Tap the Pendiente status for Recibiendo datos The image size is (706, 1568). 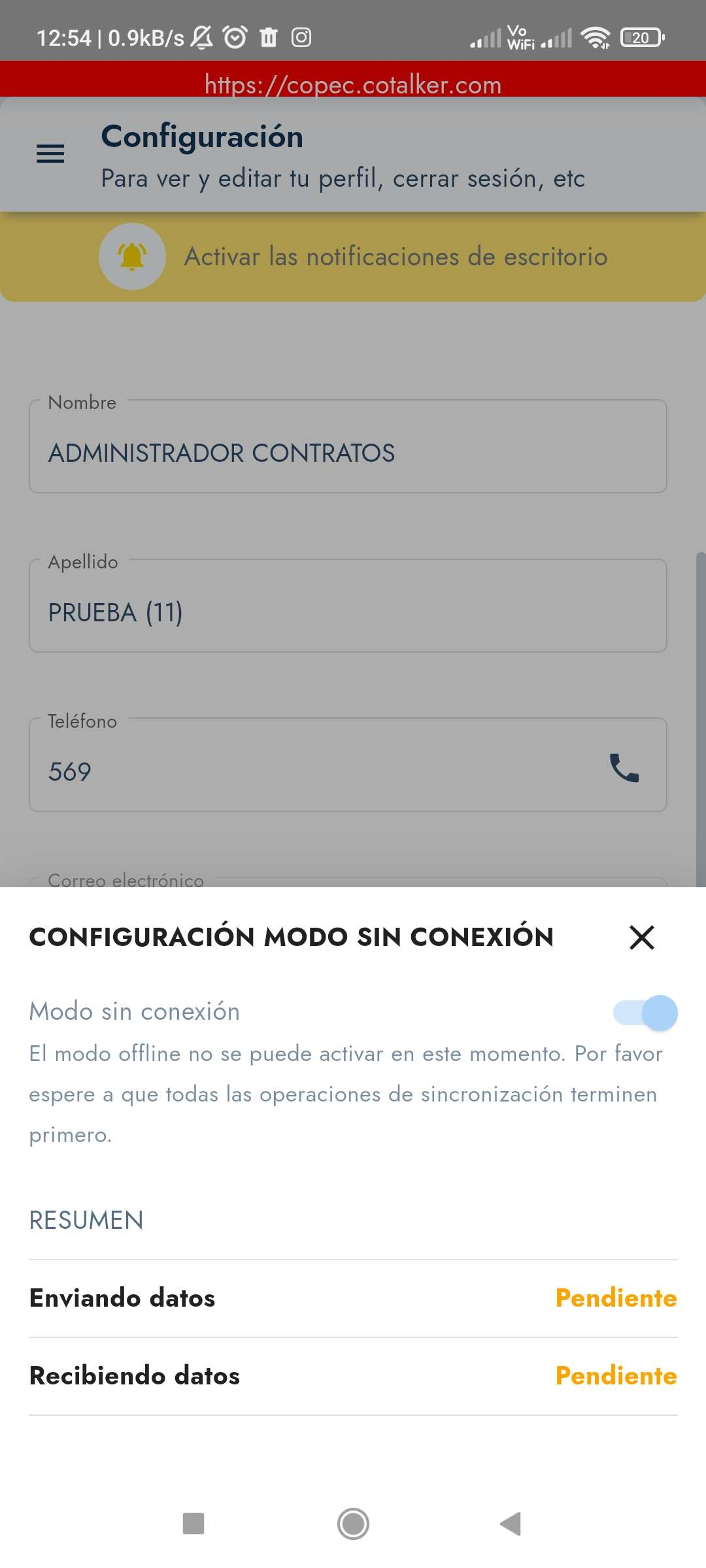pos(615,1375)
